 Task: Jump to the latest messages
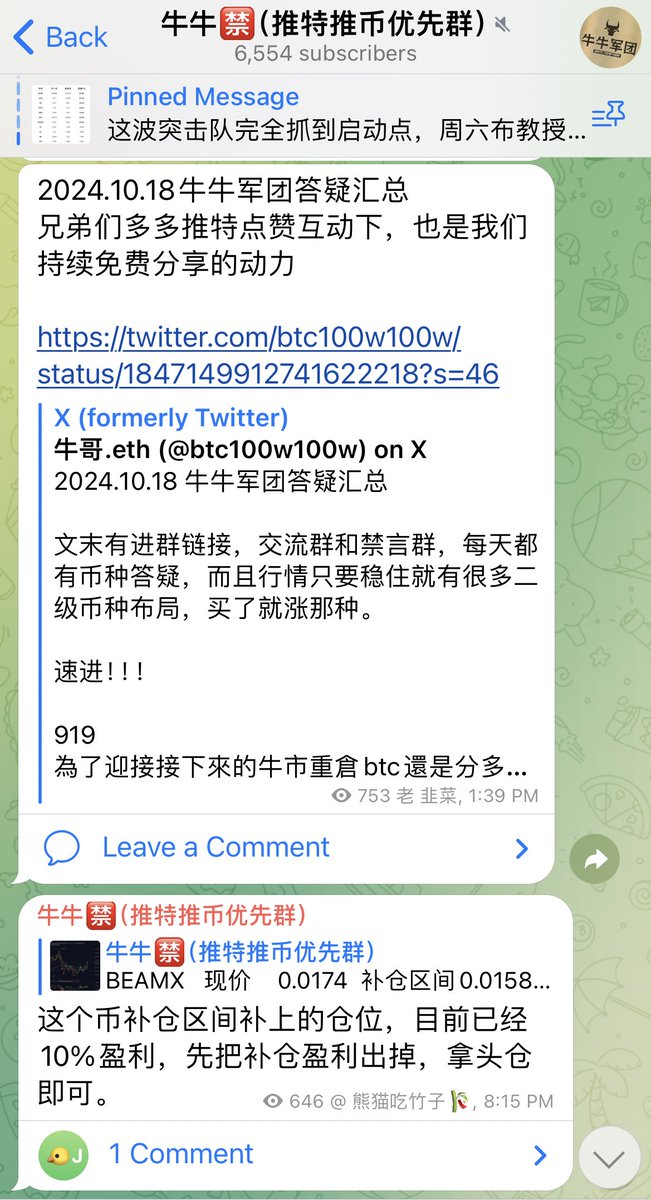pos(609,1157)
